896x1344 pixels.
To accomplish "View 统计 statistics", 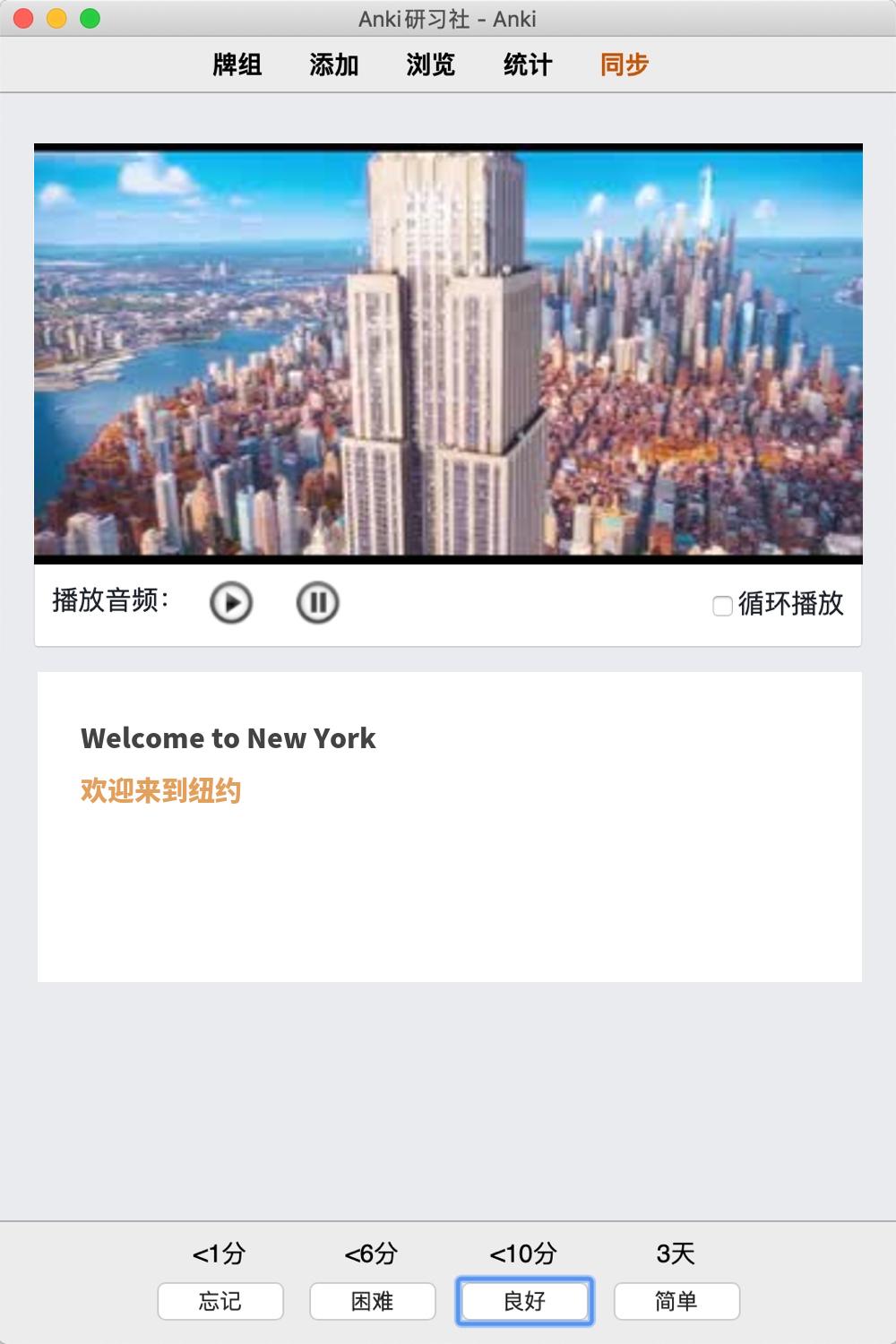I will click(x=528, y=65).
